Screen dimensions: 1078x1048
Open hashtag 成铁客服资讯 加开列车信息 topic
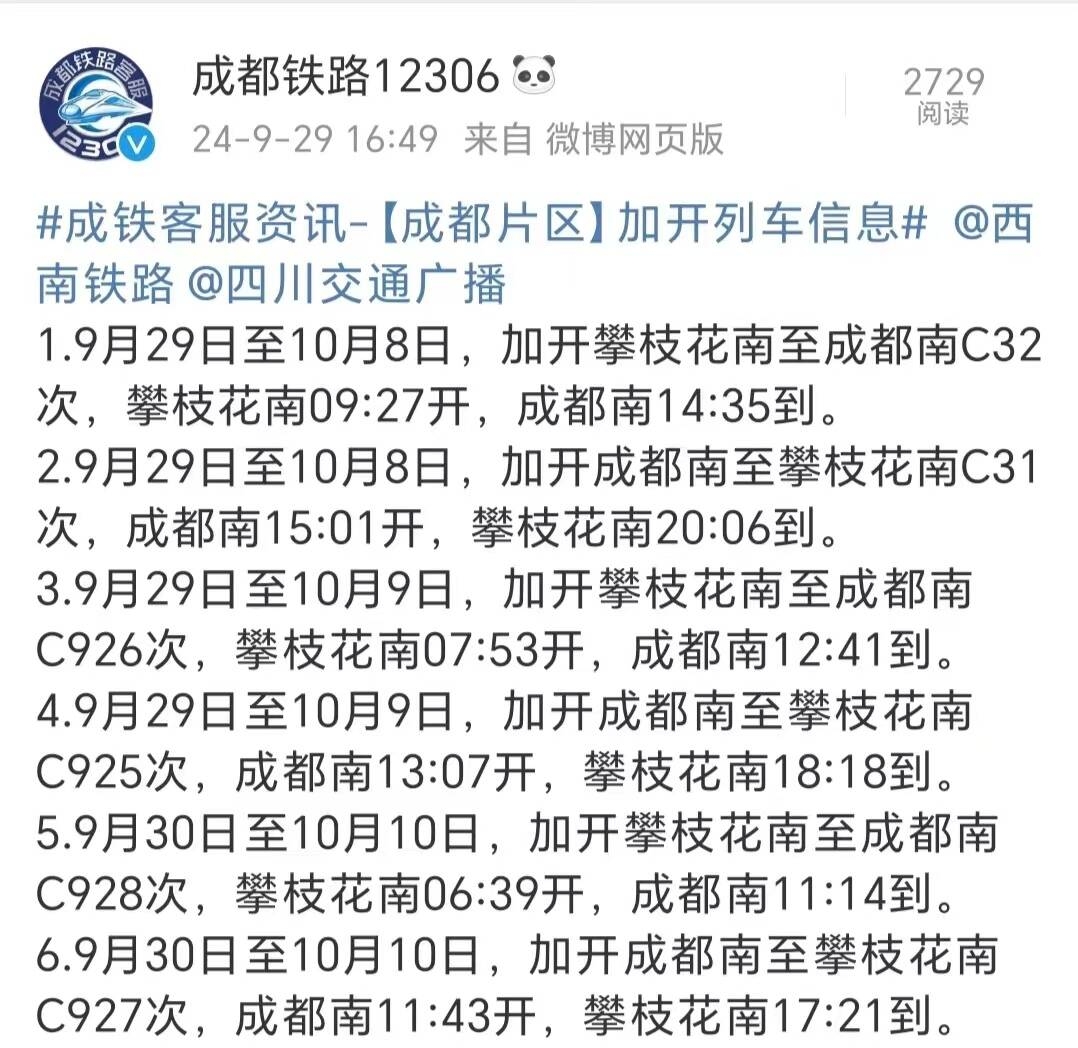pos(480,225)
